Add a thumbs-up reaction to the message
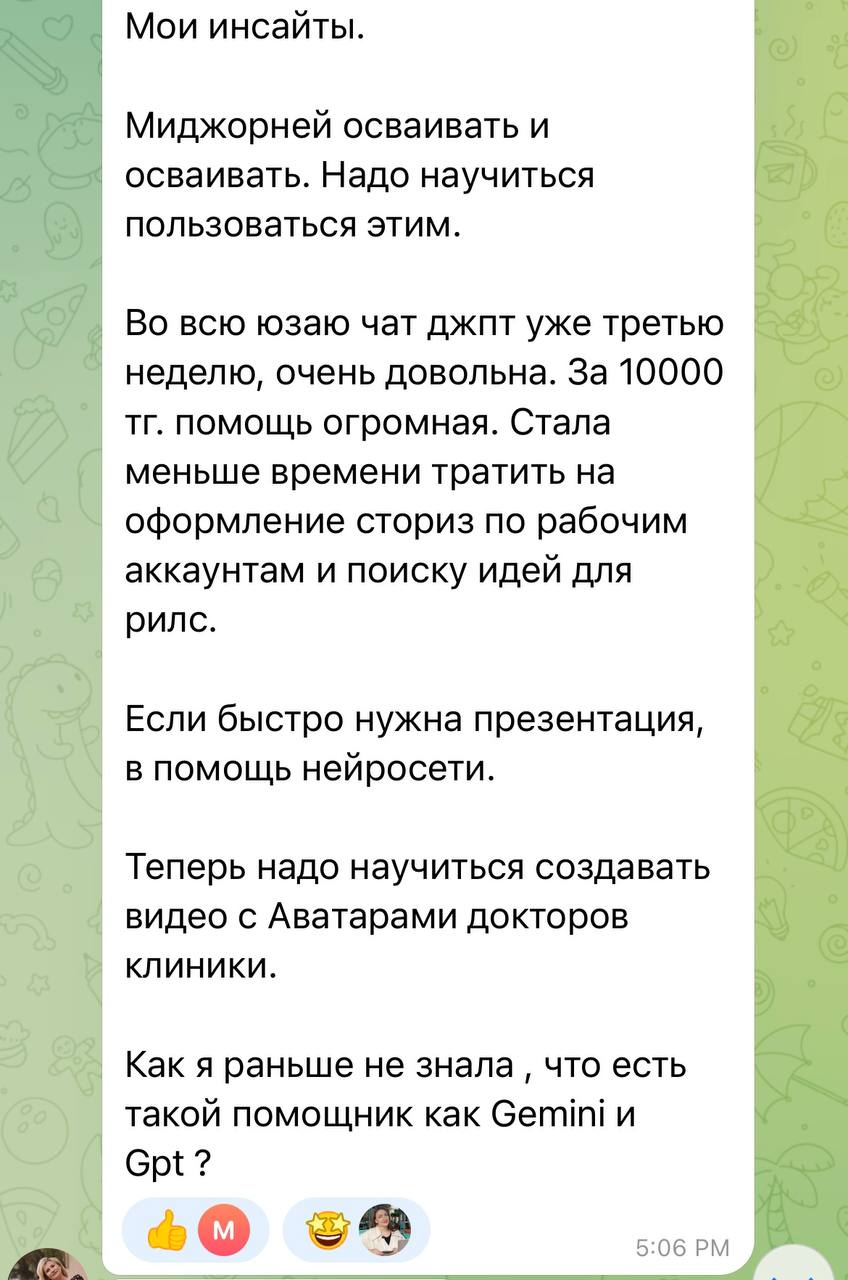This screenshot has height=1280, width=848. (x=165, y=1231)
